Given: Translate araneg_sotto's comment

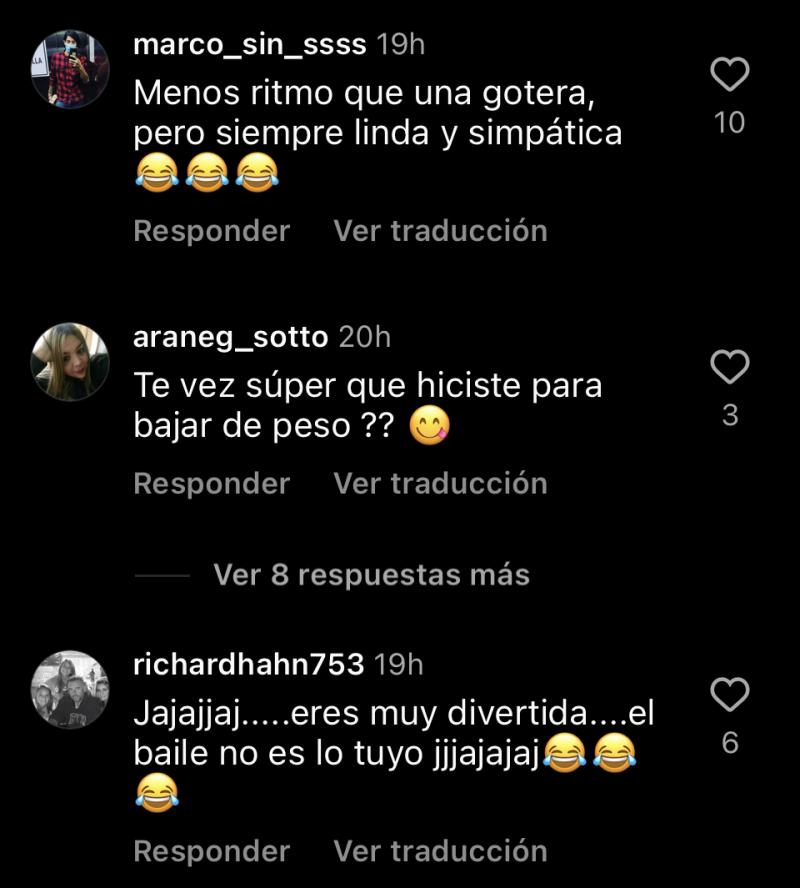Looking at the screenshot, I should (440, 484).
